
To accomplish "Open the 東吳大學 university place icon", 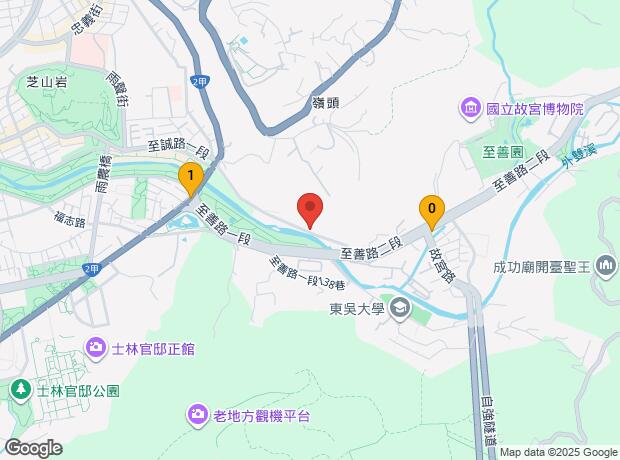I will (x=399, y=309).
